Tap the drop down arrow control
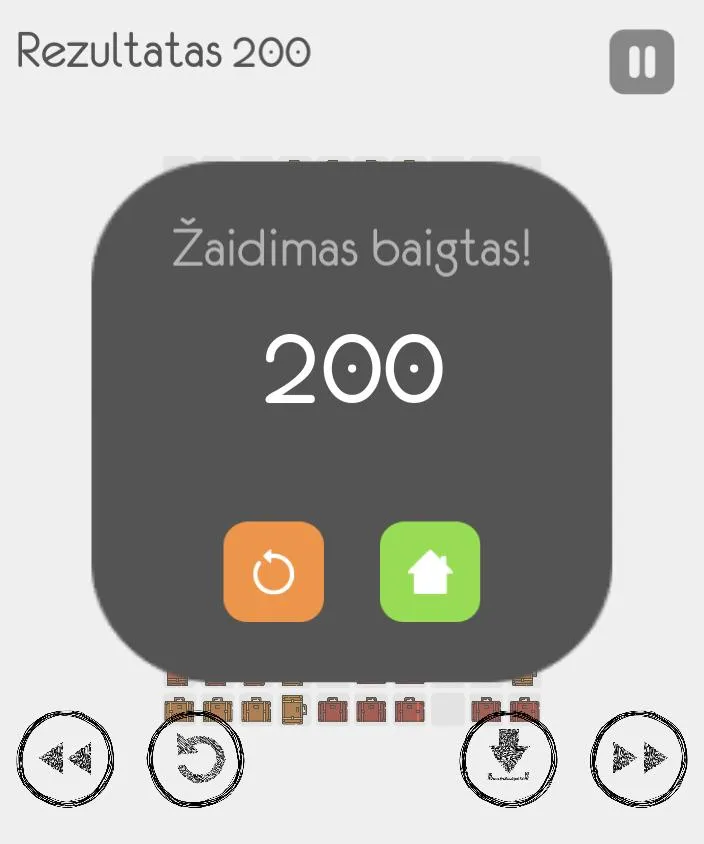This screenshot has width=704, height=844. pyautogui.click(x=509, y=758)
